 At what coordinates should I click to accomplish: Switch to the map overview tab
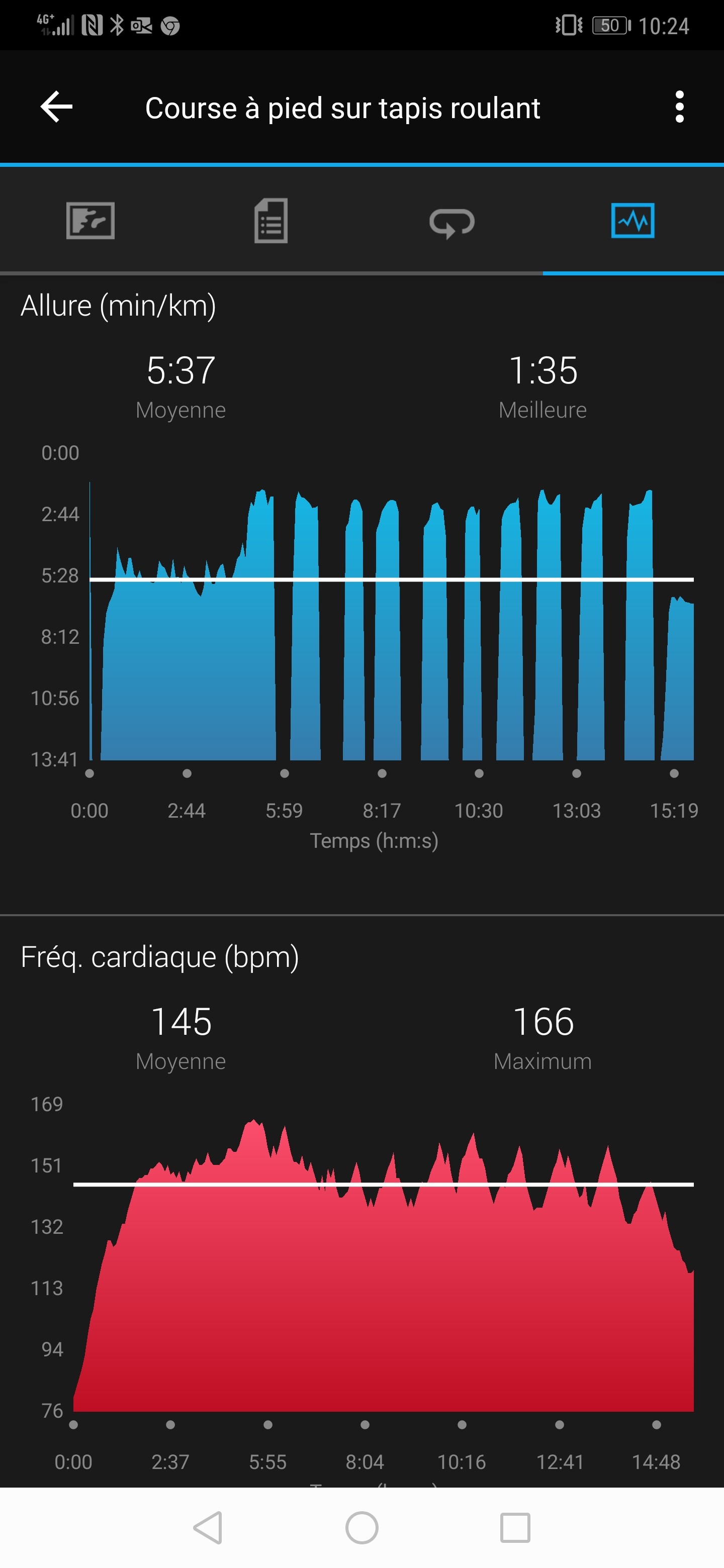tap(90, 220)
